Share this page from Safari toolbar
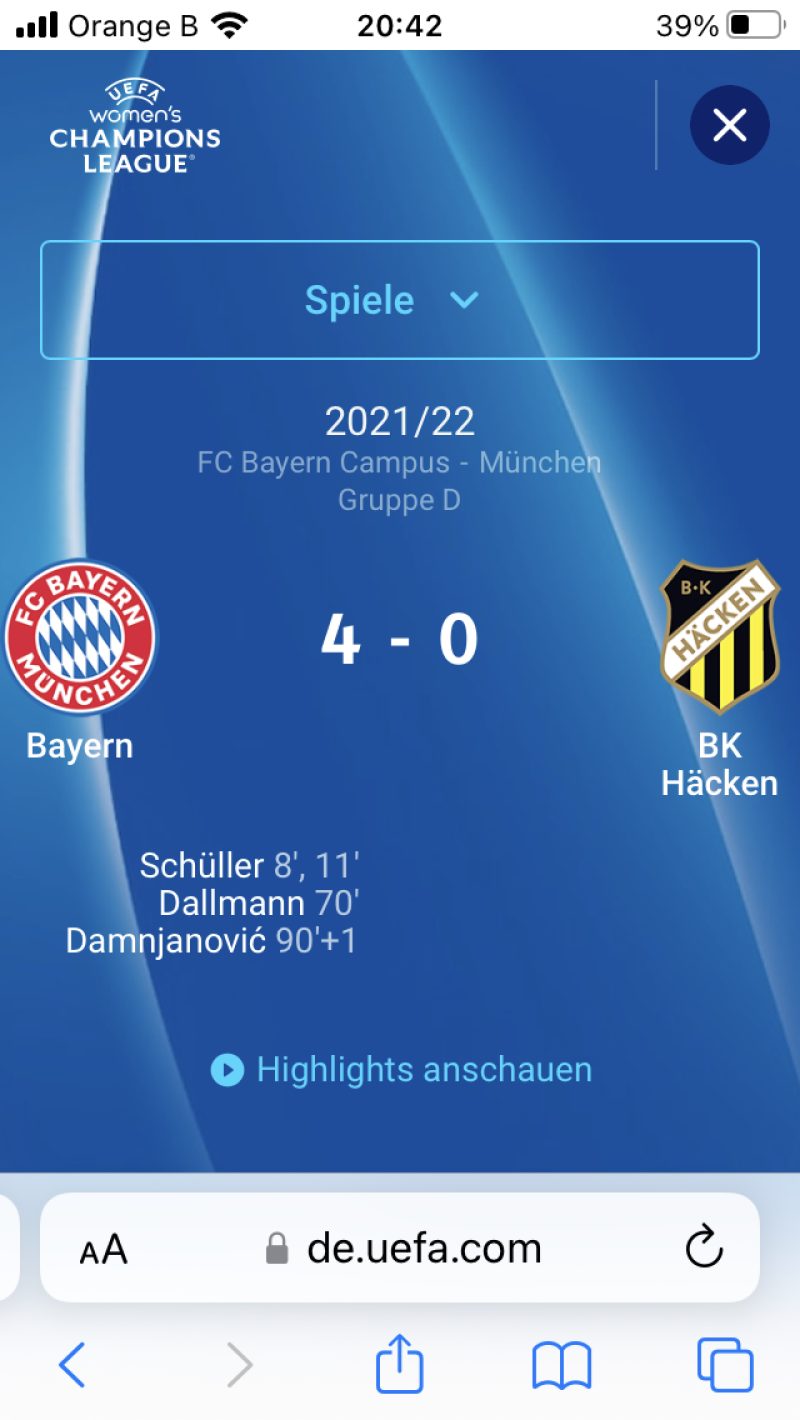This screenshot has height=1420, width=800. 400,1364
